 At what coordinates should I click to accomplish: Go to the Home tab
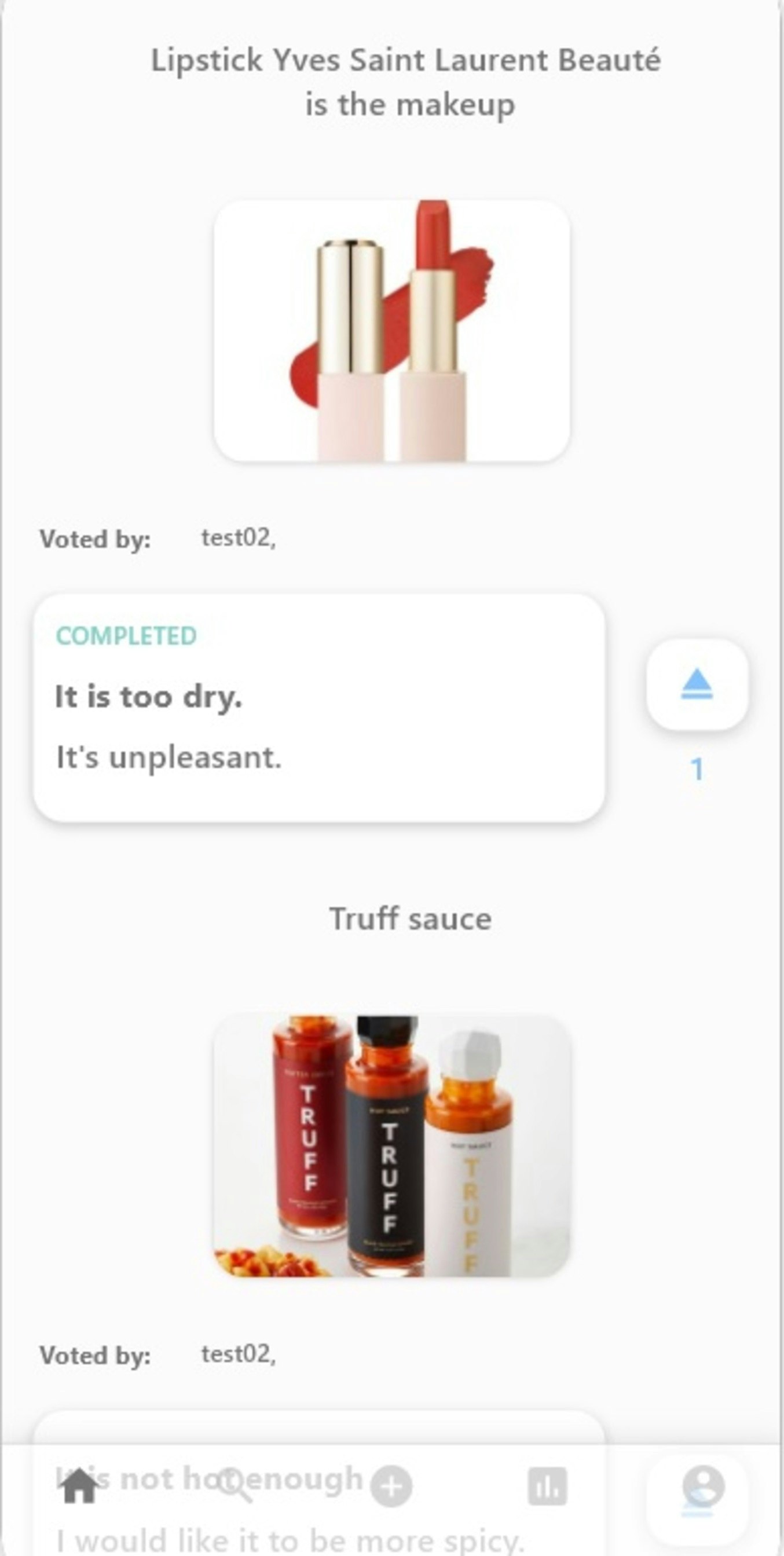point(79,1486)
